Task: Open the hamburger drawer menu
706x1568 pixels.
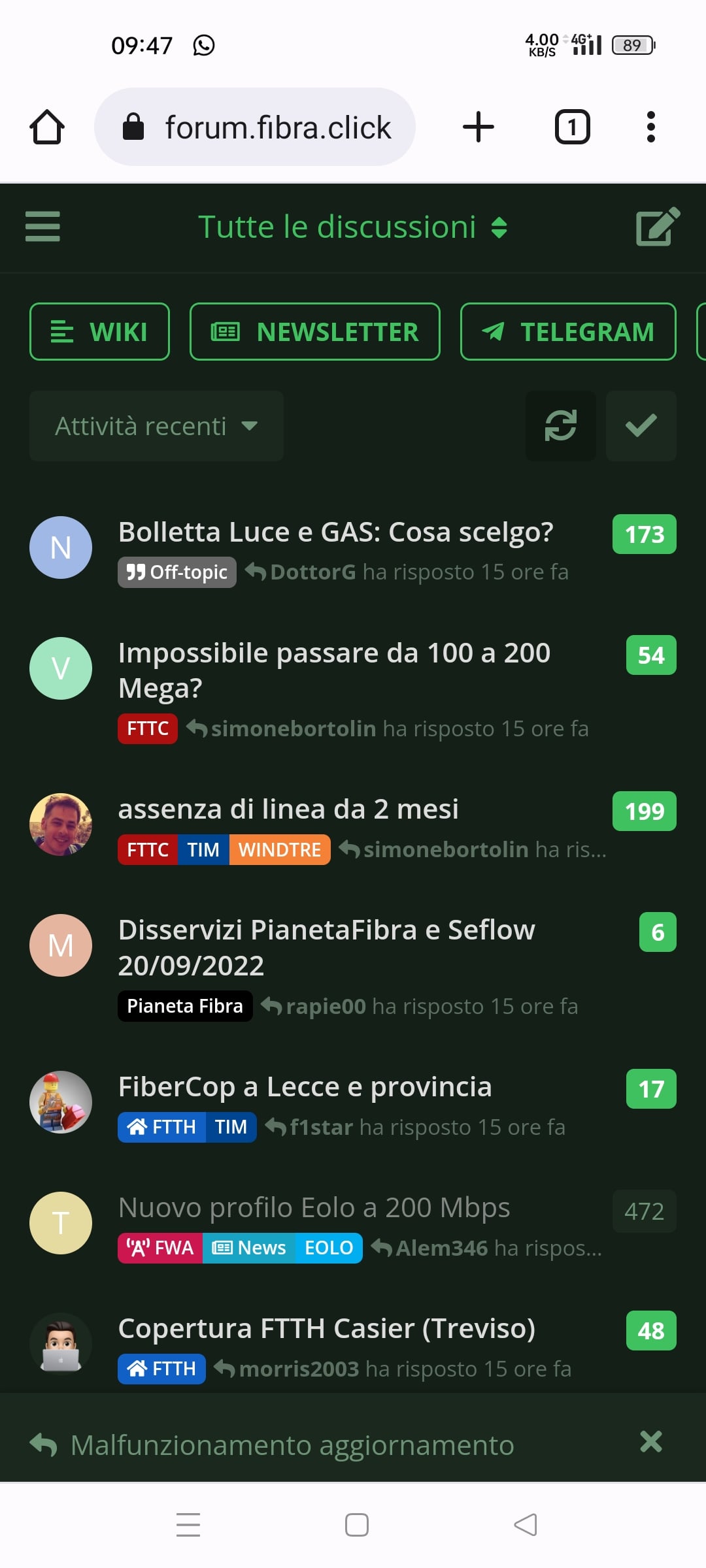Action: point(42,227)
